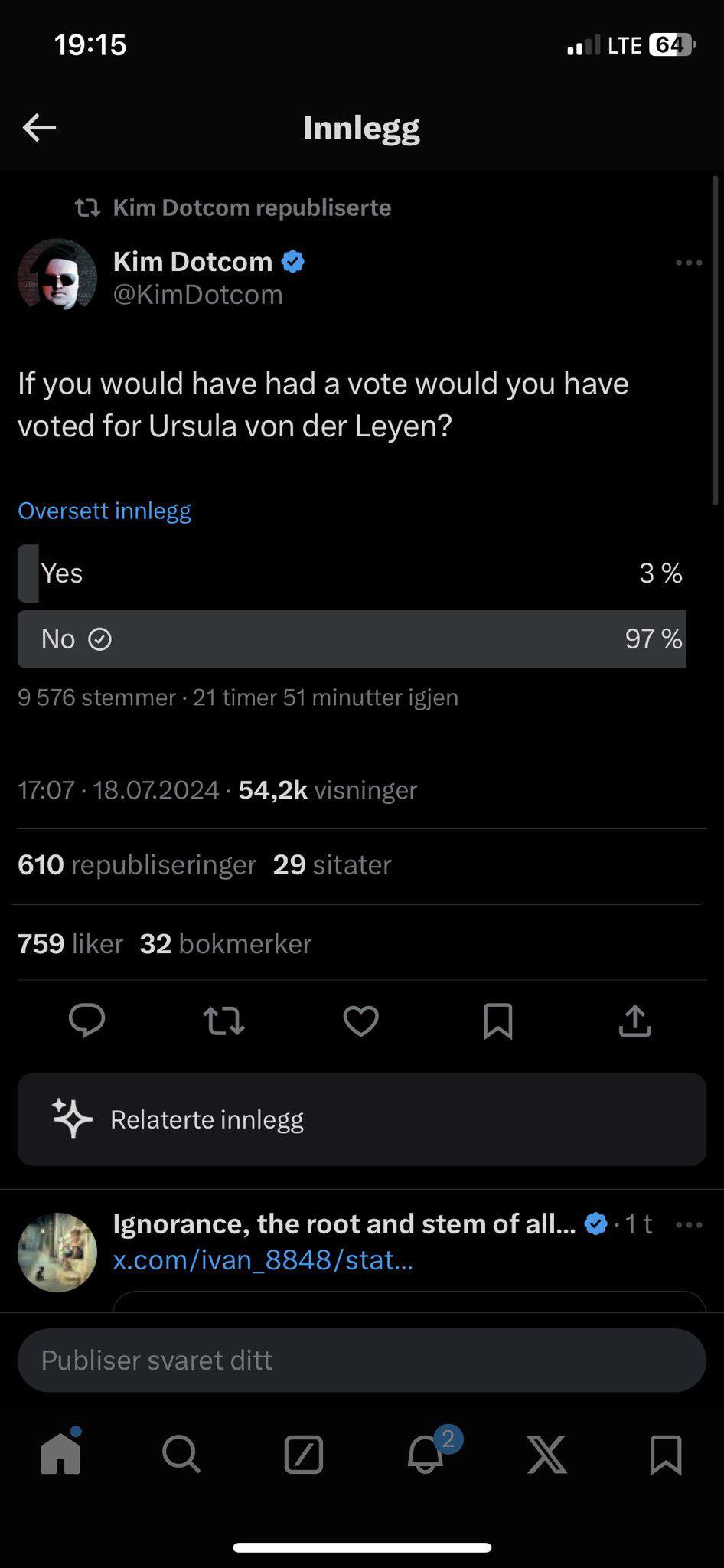Open the x.com/ivan_8848 link

(263, 1259)
